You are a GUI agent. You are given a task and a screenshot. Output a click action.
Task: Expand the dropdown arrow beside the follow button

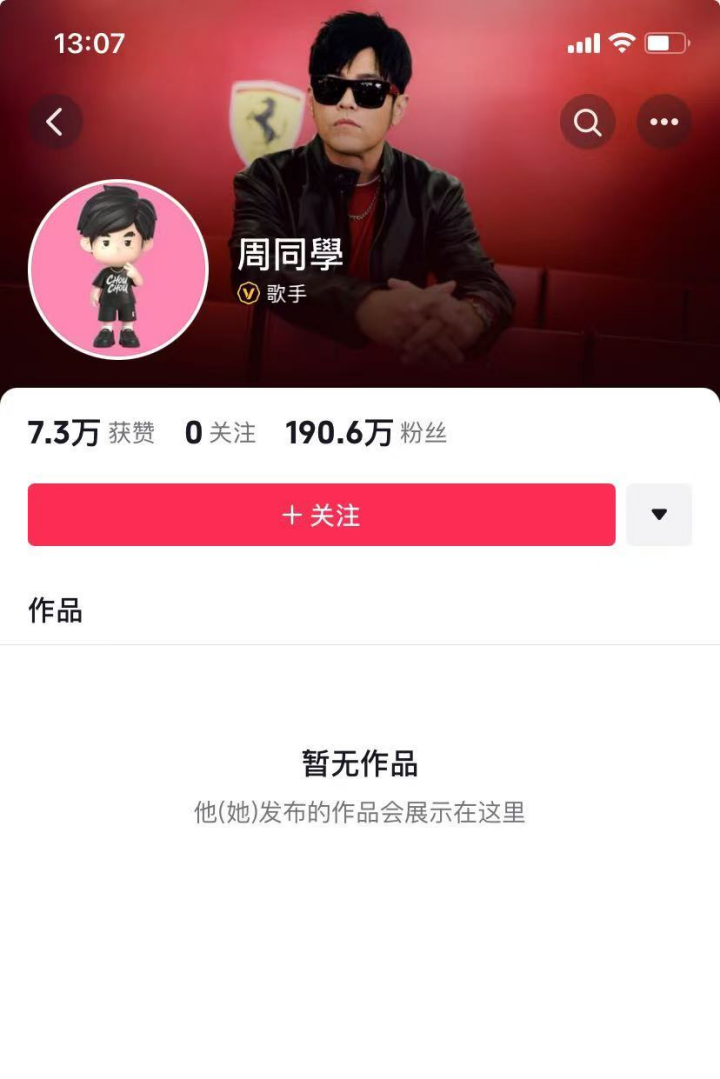[x=659, y=514]
